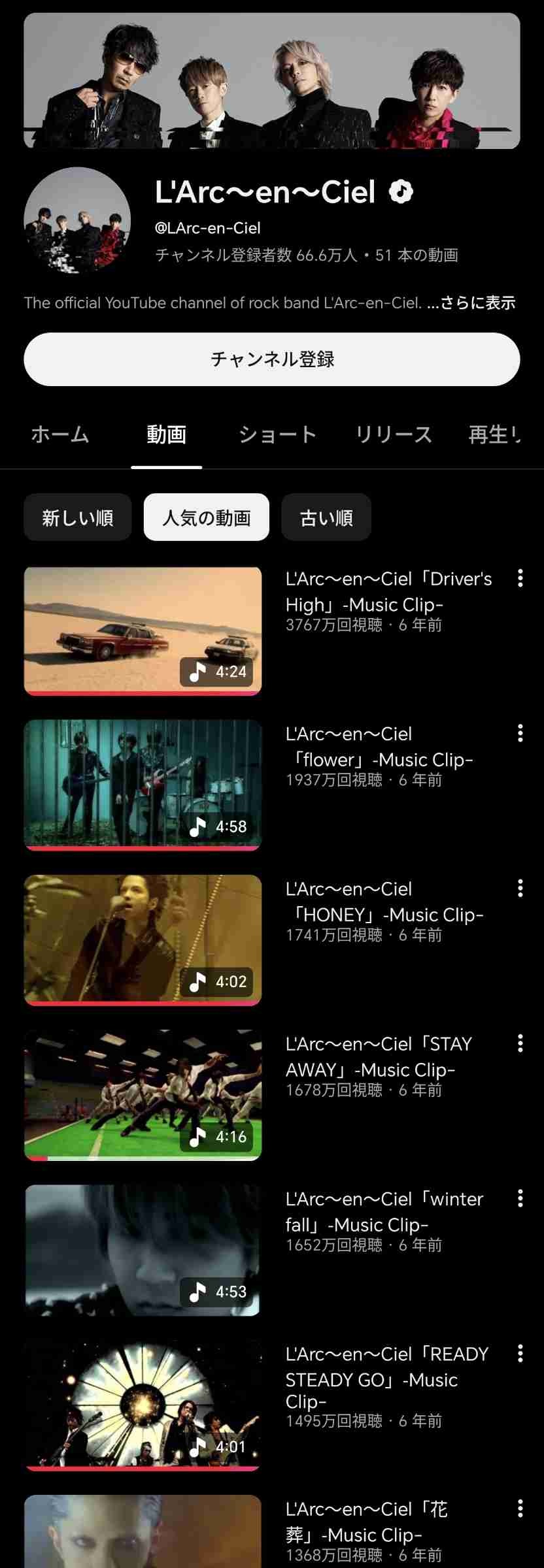Select the 古い順 sort chip
544x1568 pixels.
coord(326,517)
